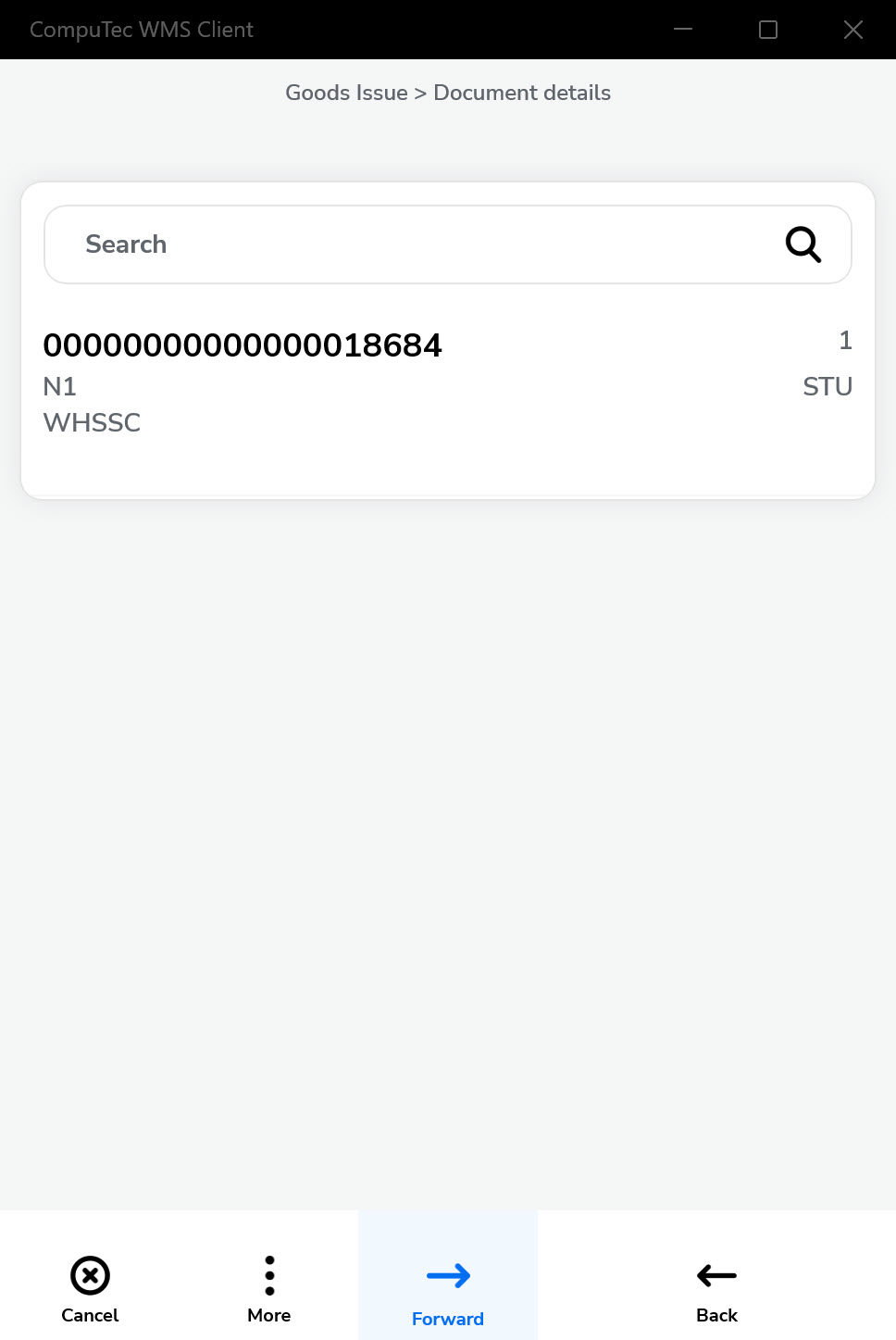896x1340 pixels.
Task: Open item 000000000000018684 row
Action: (447, 382)
